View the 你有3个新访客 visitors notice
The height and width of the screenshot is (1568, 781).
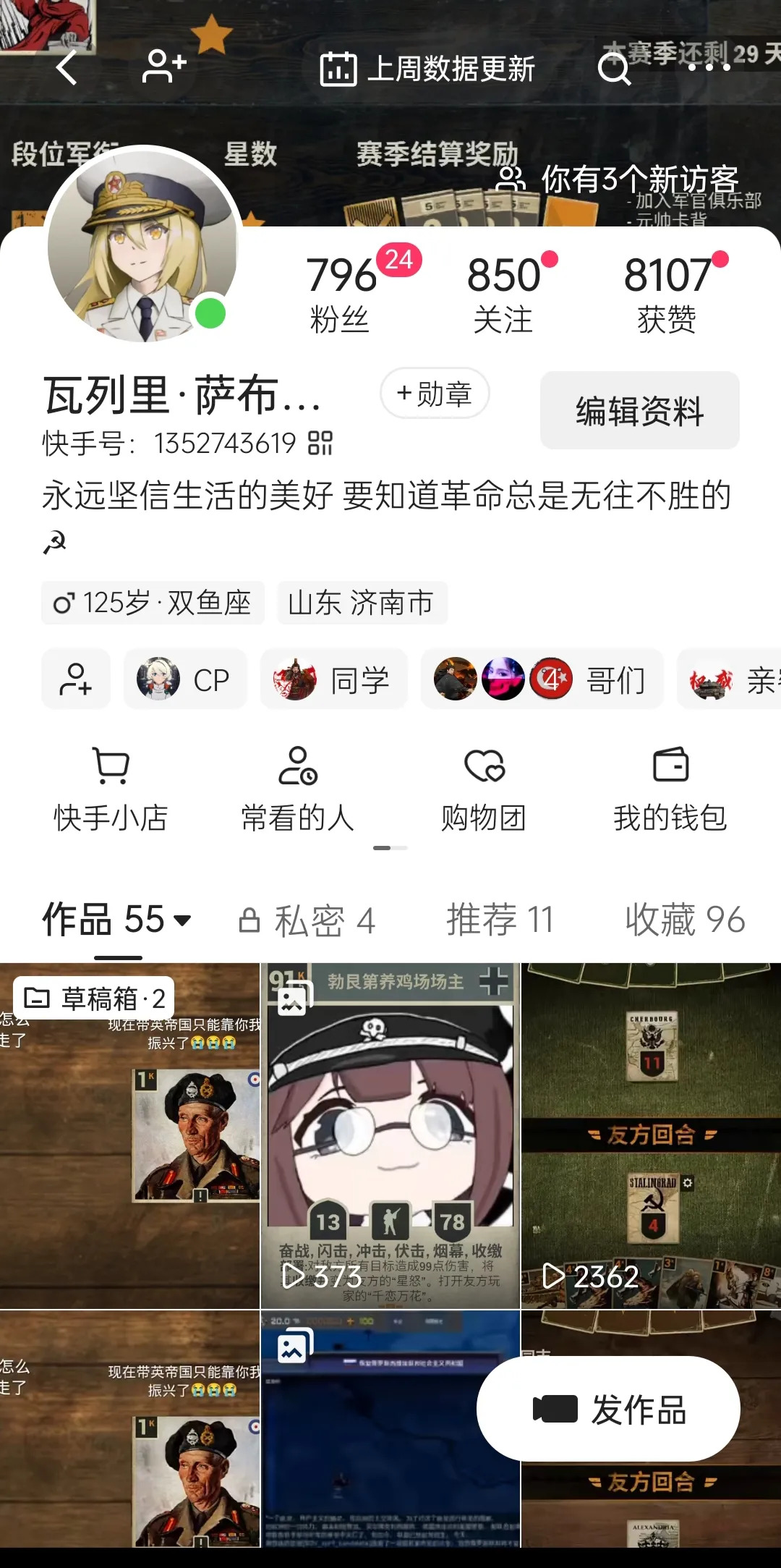[x=618, y=179]
